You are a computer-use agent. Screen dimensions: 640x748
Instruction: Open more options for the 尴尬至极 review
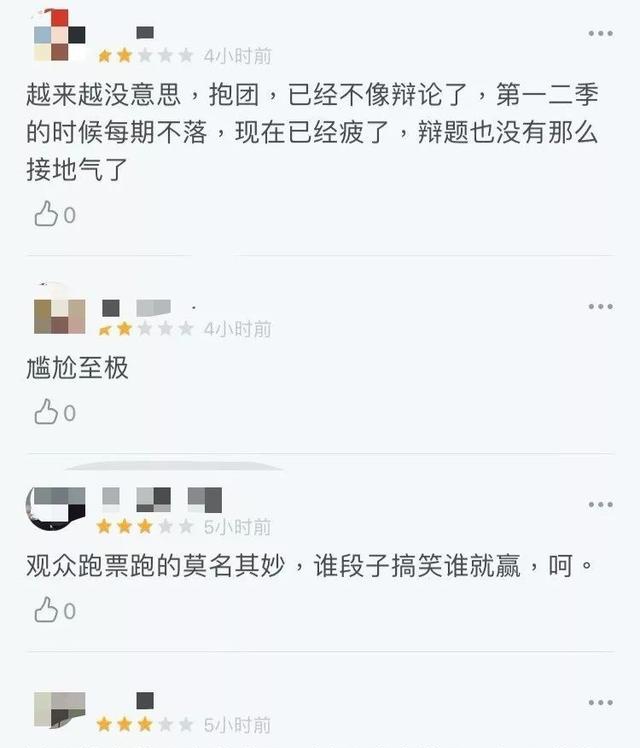point(600,307)
